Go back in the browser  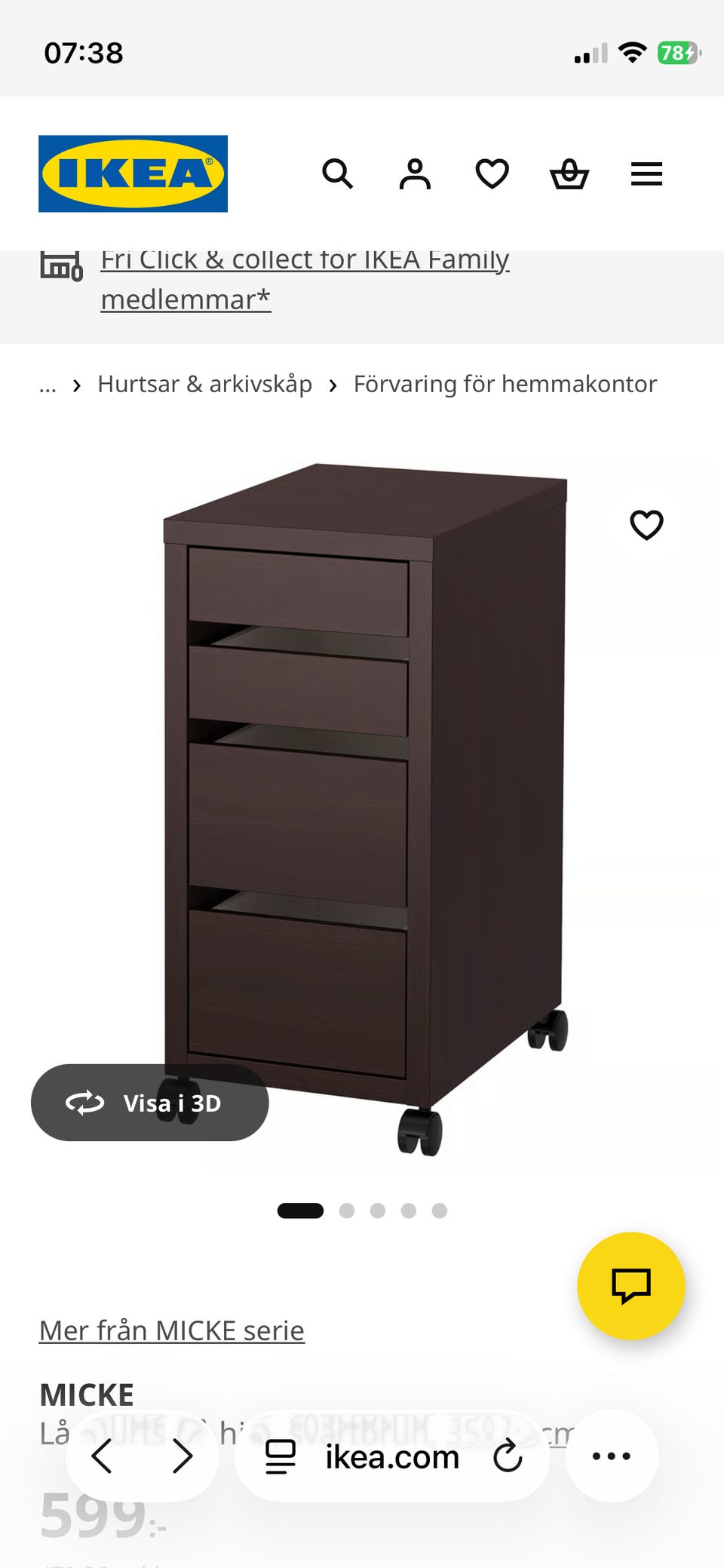(102, 1456)
